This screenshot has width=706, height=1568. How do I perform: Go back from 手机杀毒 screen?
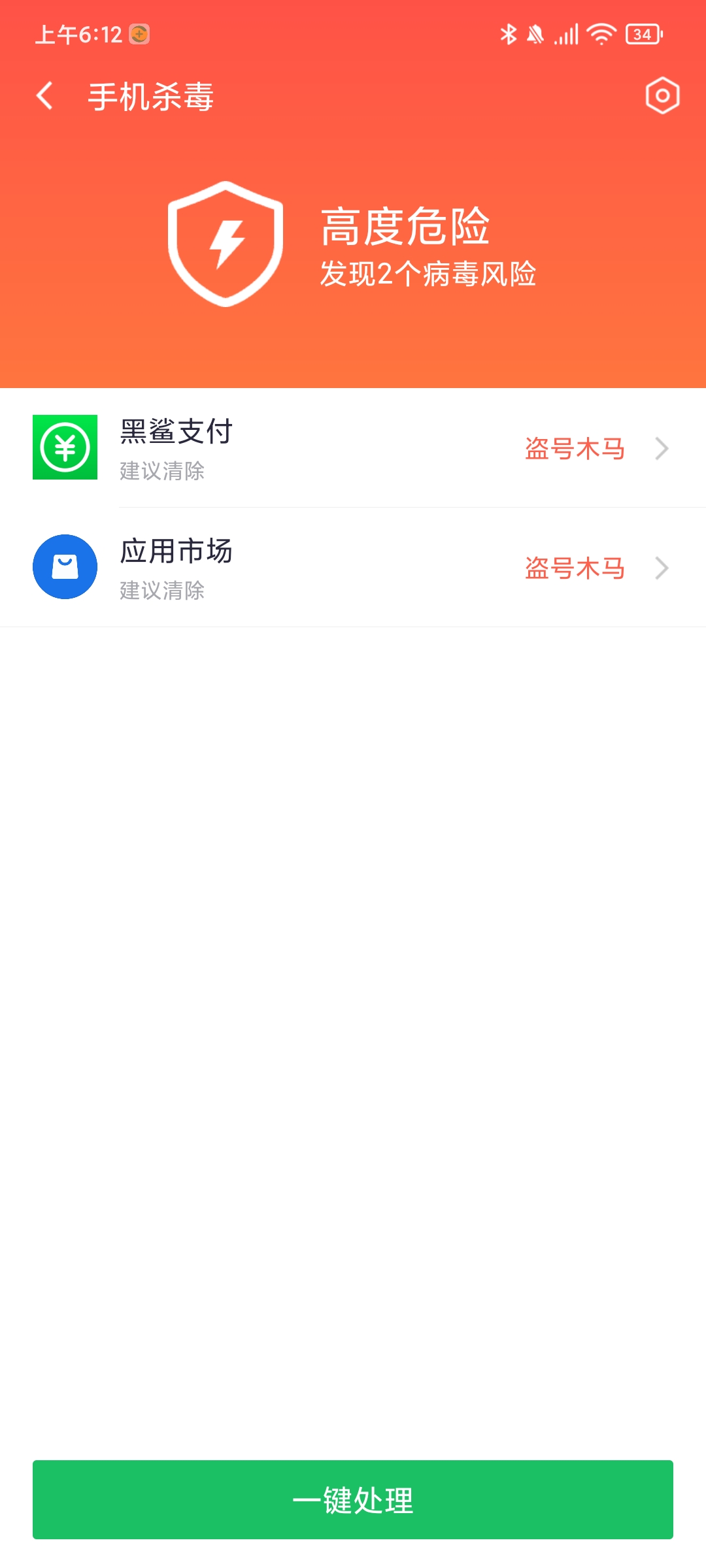pos(44,96)
